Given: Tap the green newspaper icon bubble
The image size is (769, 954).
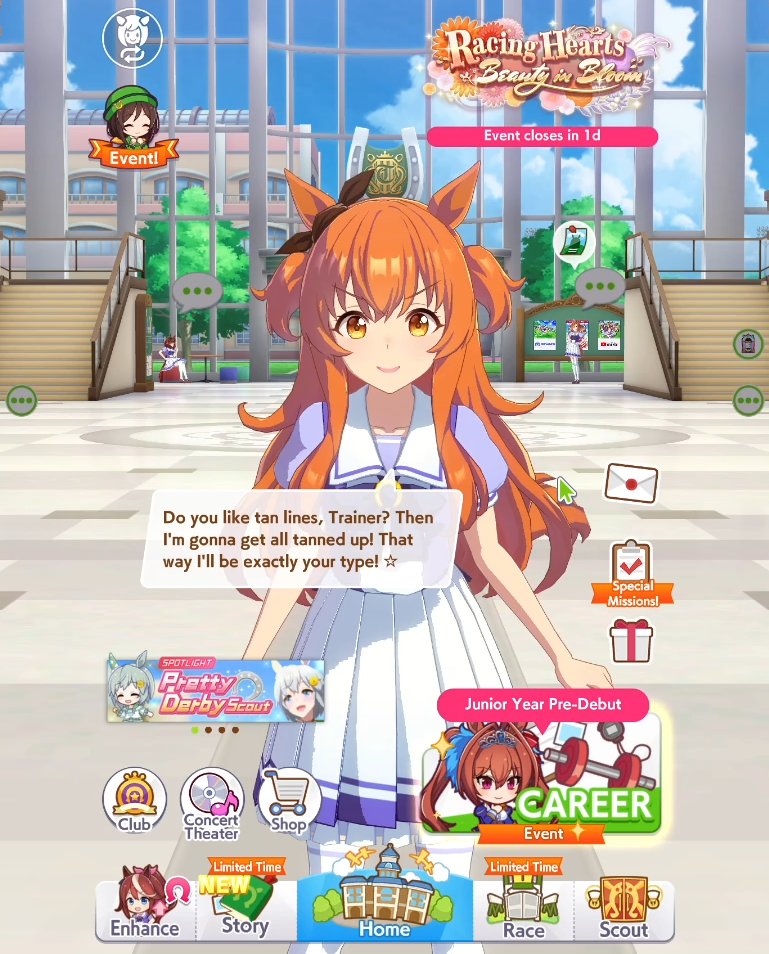Looking at the screenshot, I should (x=574, y=242).
